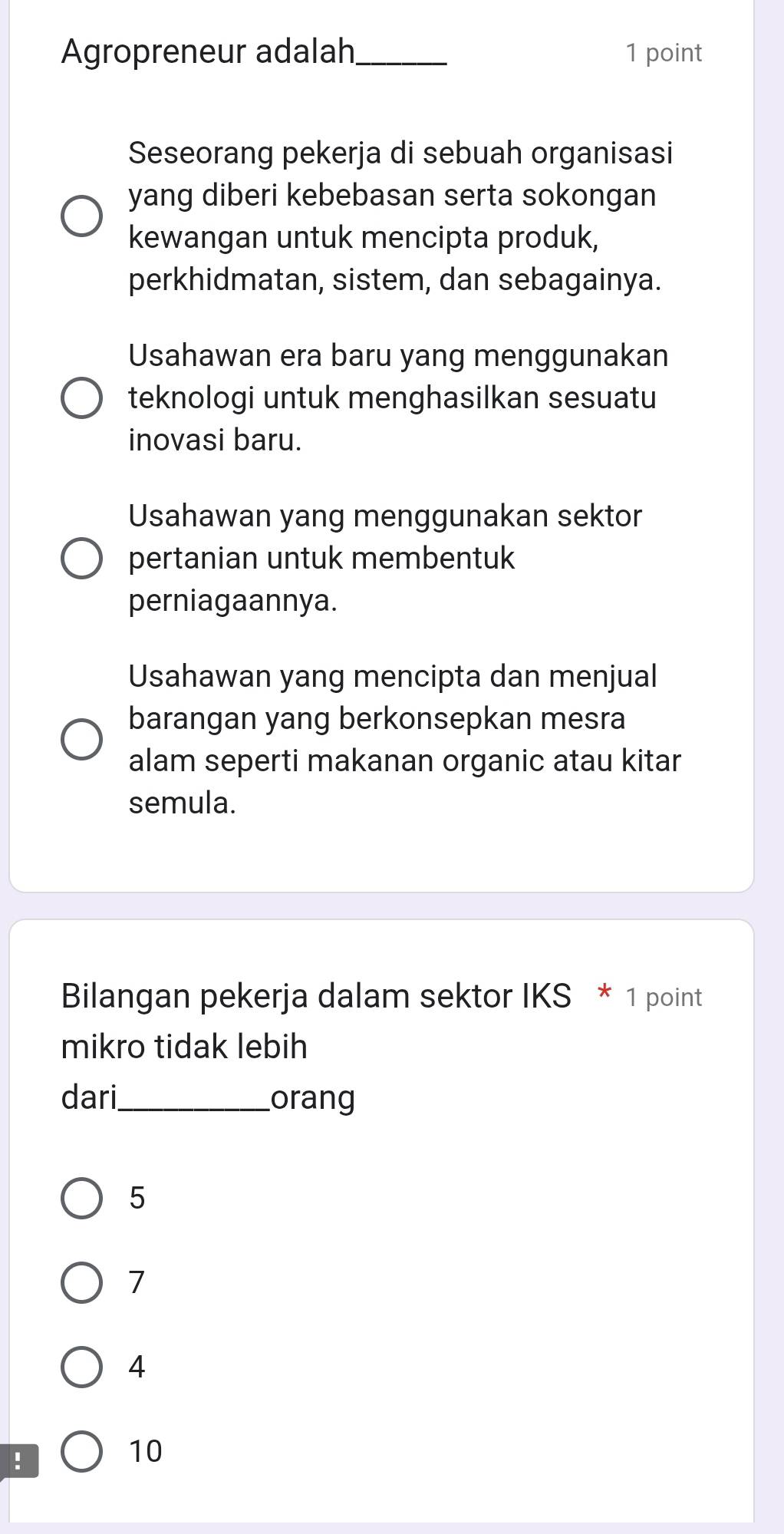Select 'Usahawan yang mencipta dan menjual barangan' answer
The image size is (784, 1534).
point(81,740)
